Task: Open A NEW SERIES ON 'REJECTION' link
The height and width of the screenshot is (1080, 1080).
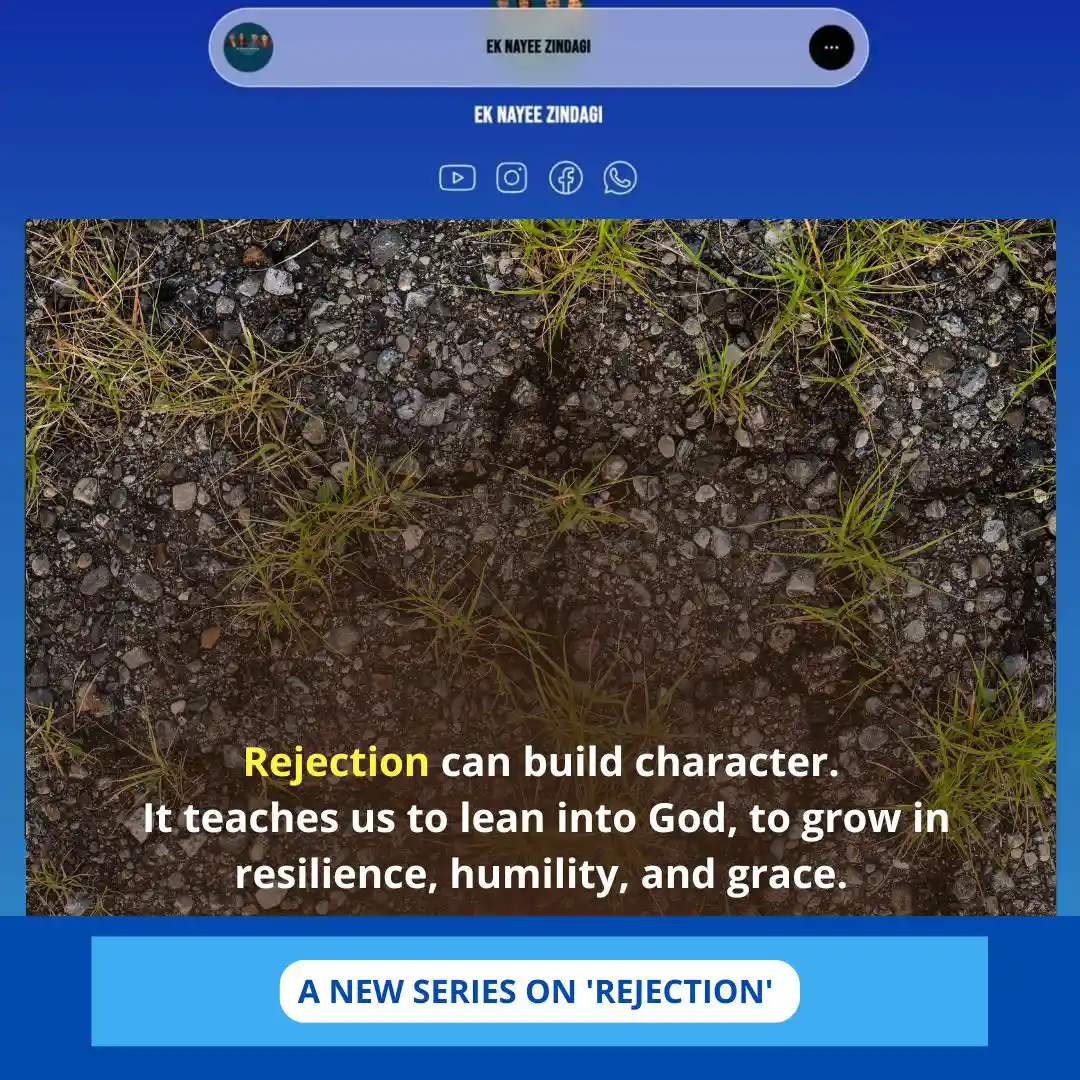Action: pyautogui.click(x=539, y=991)
